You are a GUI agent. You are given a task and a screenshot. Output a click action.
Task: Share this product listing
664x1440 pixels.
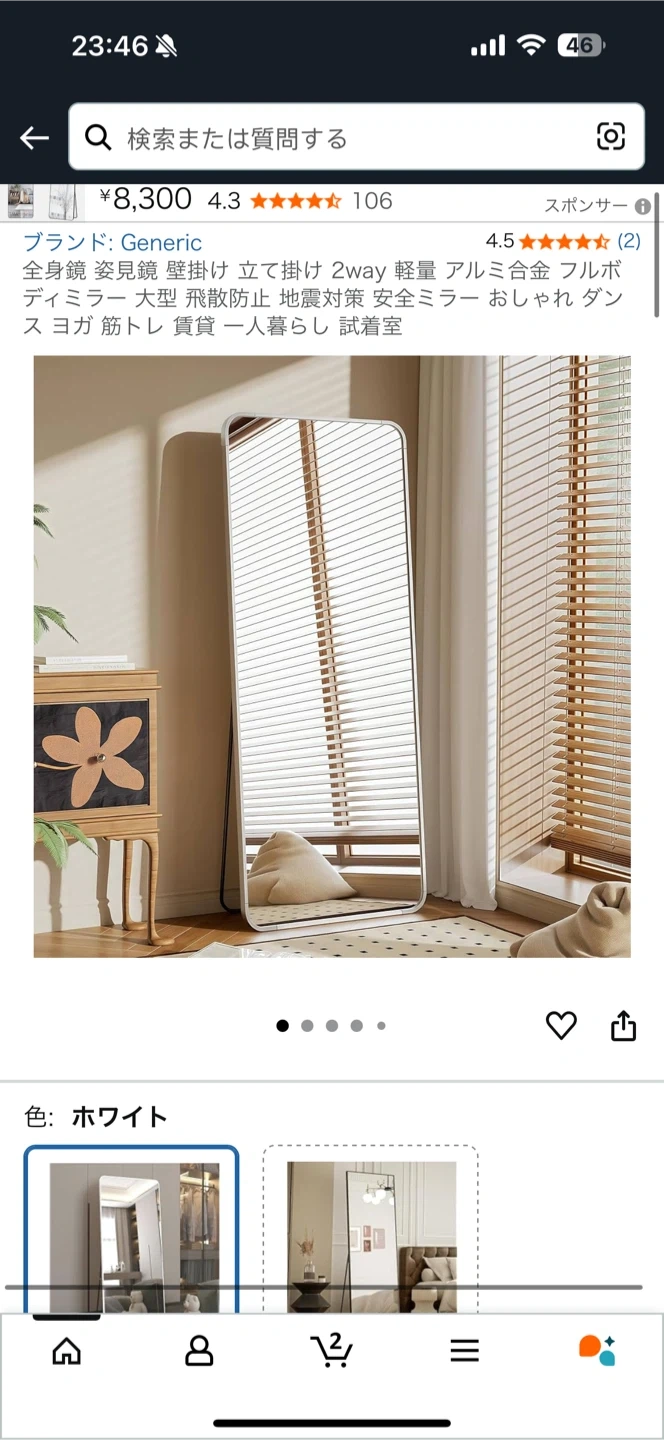pyautogui.click(x=623, y=1025)
